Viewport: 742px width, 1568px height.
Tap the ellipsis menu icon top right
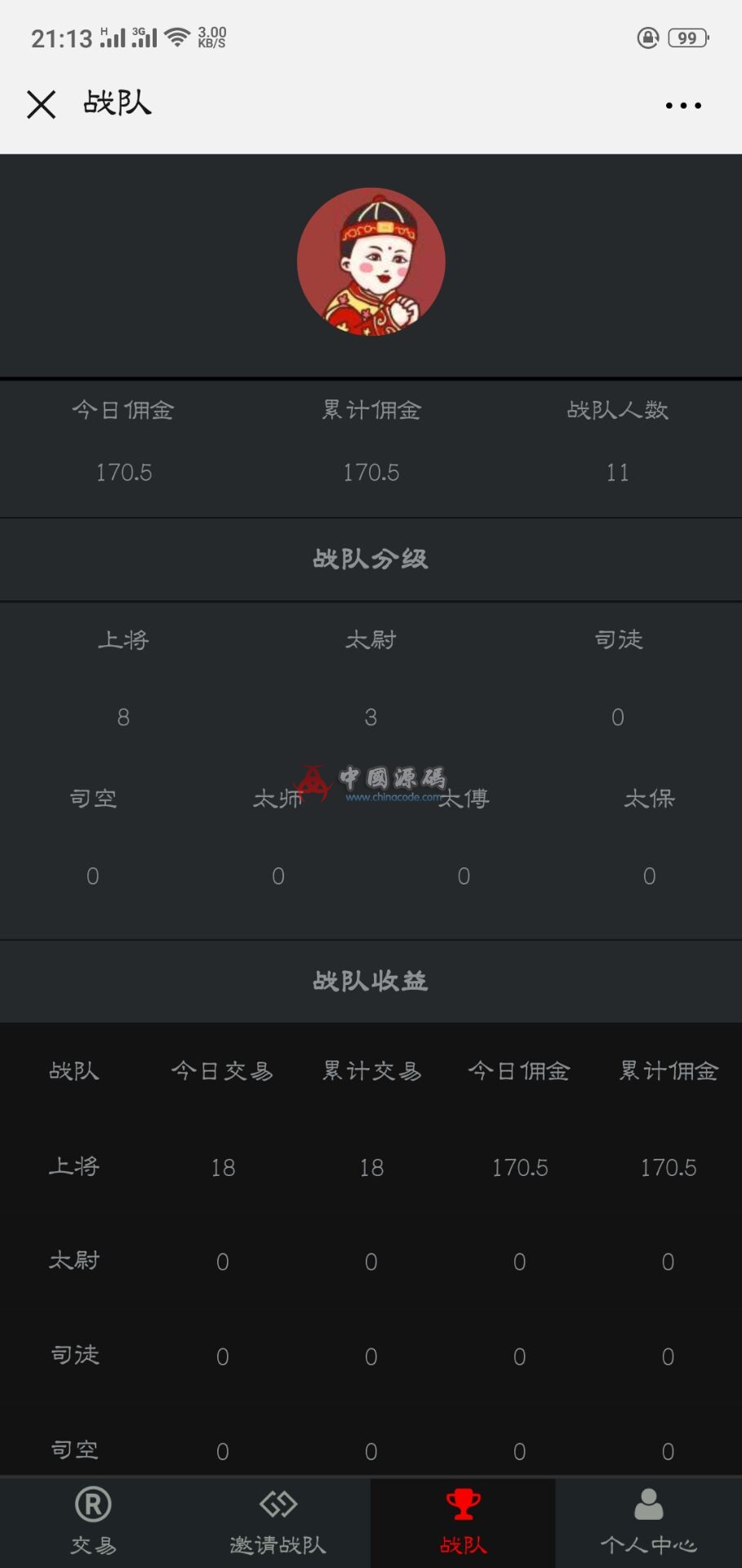682,105
